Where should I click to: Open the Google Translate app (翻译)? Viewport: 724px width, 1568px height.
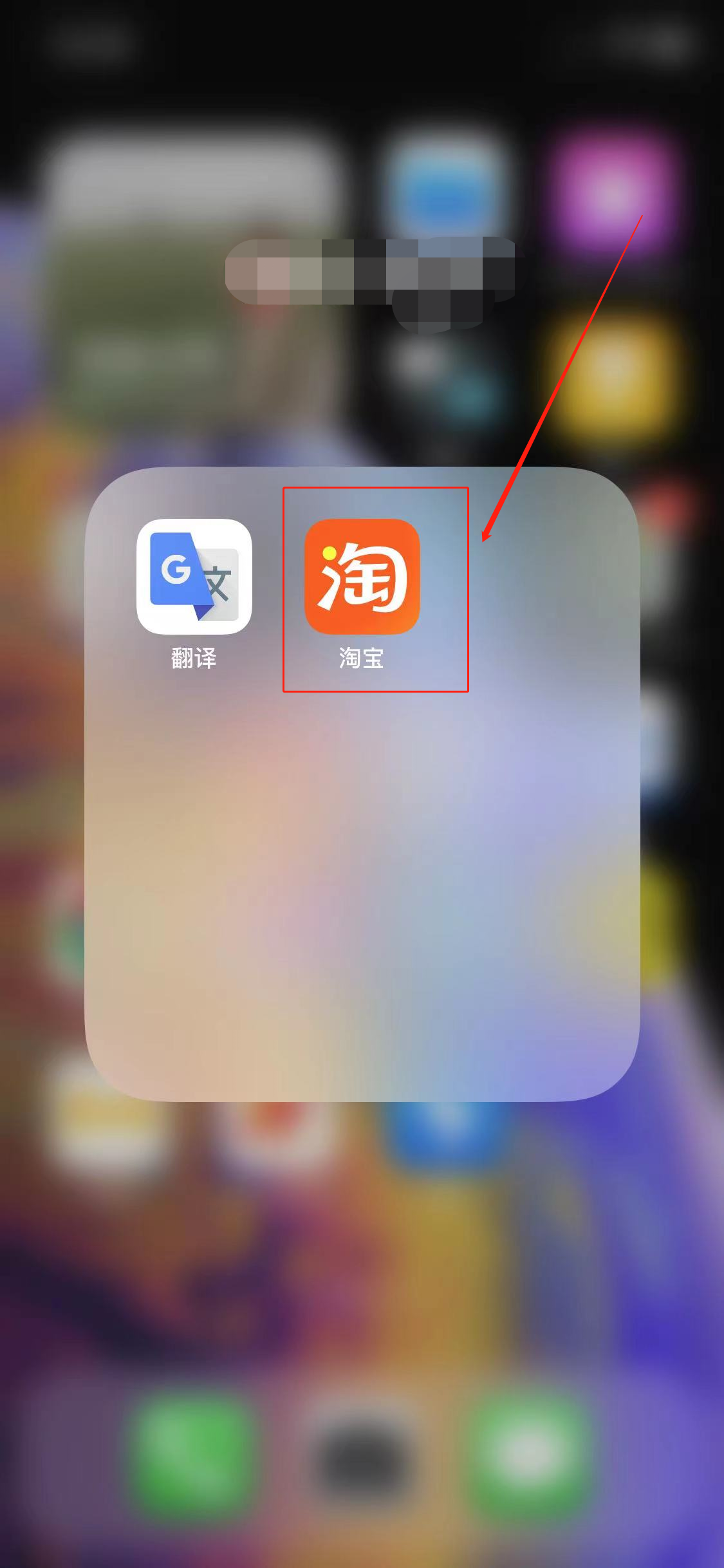[x=194, y=577]
